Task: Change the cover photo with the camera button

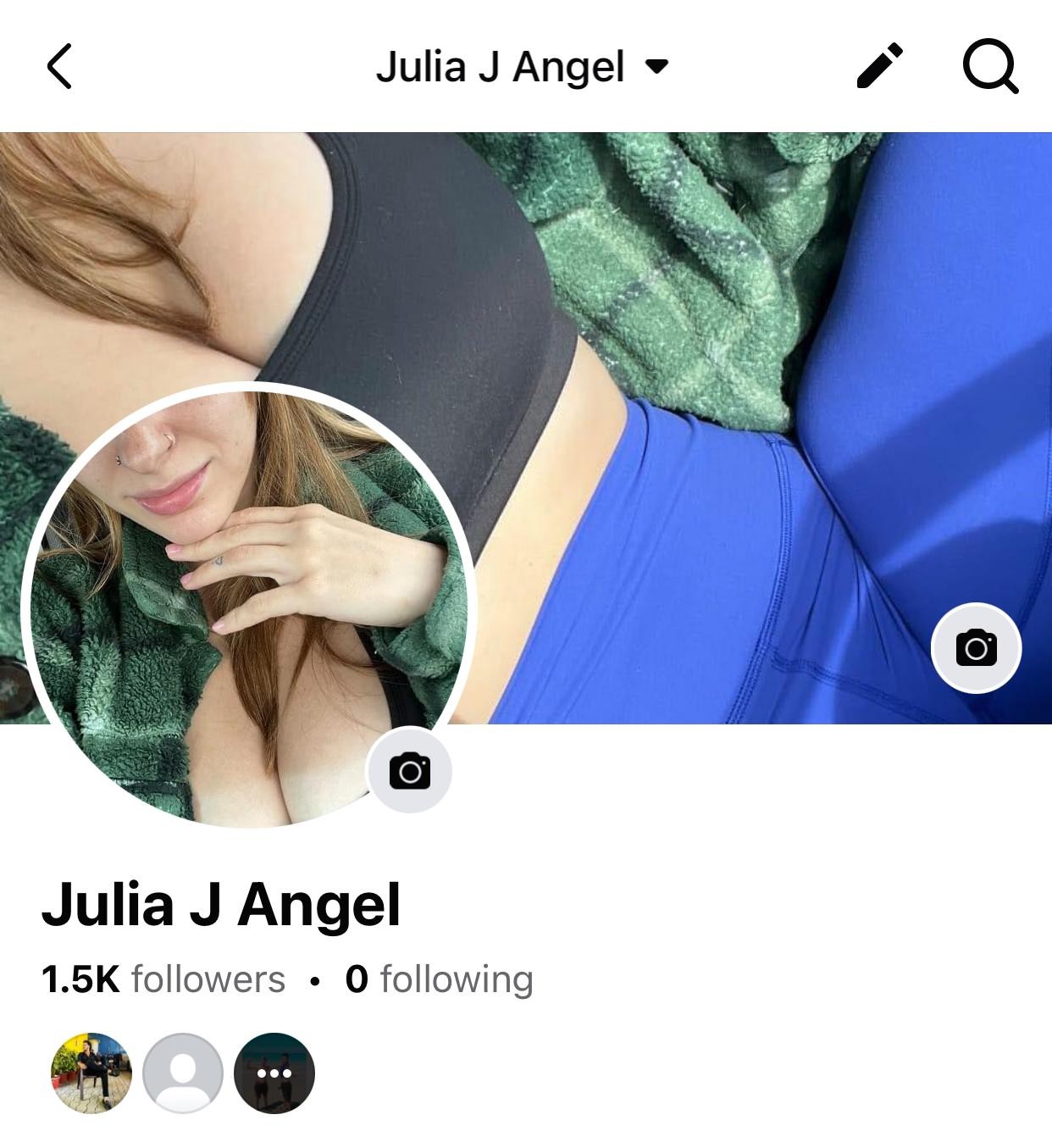Action: [976, 648]
